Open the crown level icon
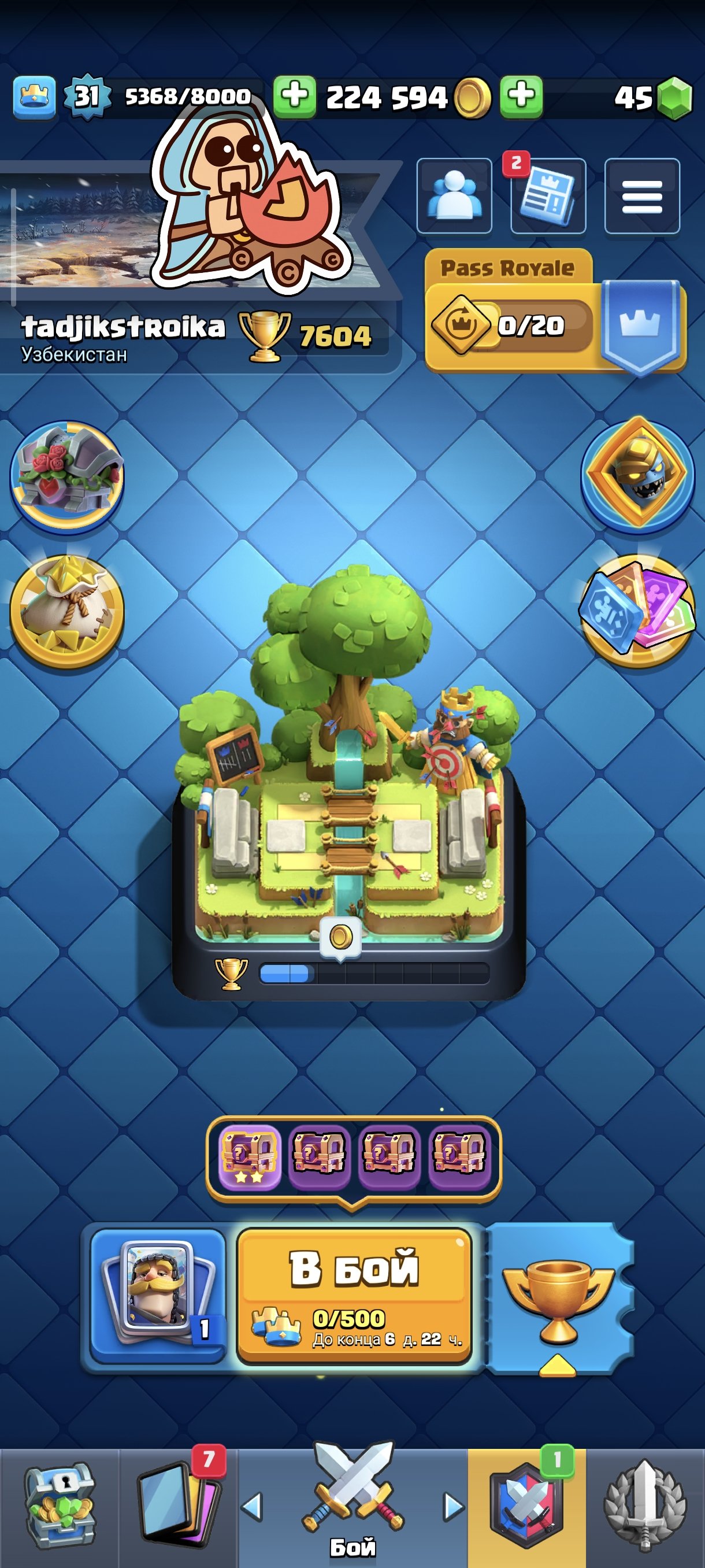The width and height of the screenshot is (705, 1568). pos(34,97)
